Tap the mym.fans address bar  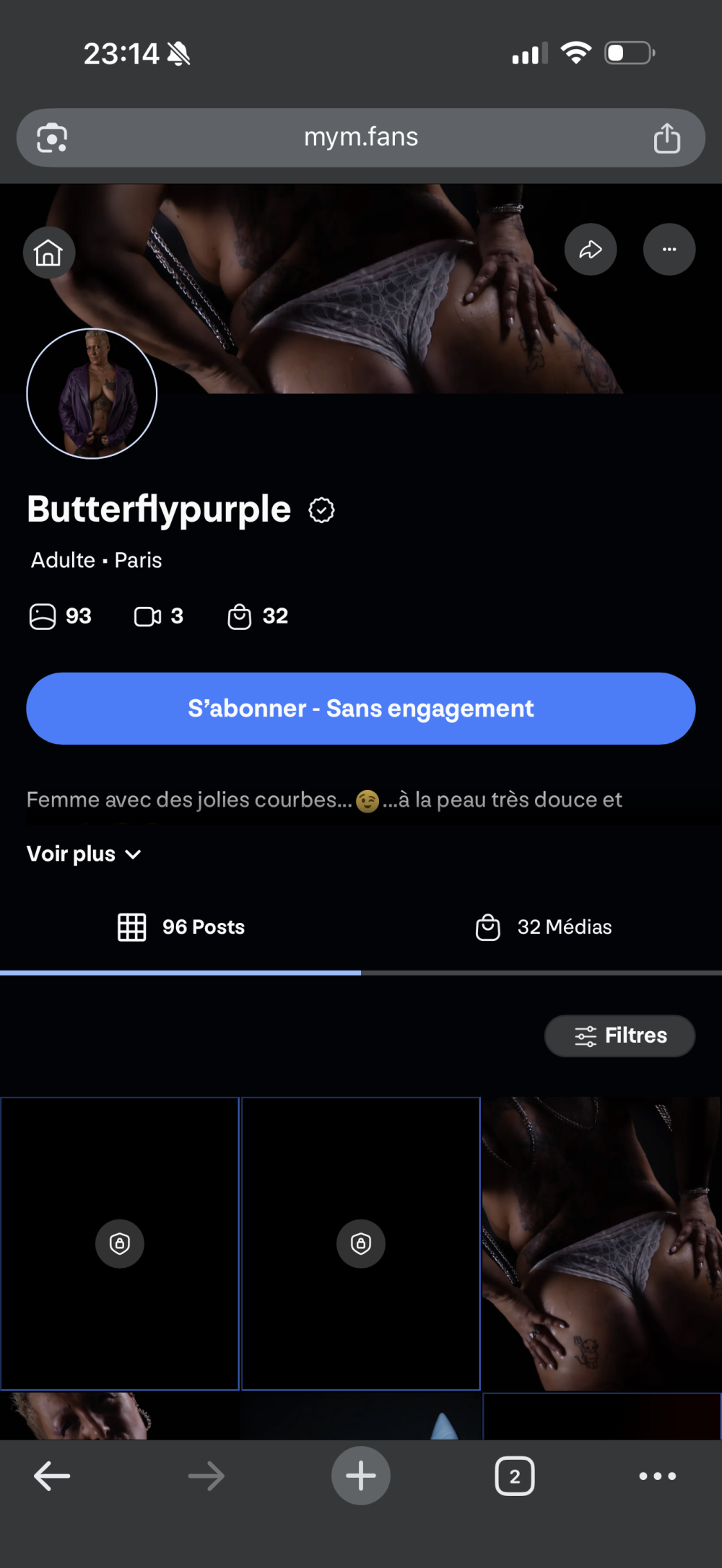click(x=361, y=137)
